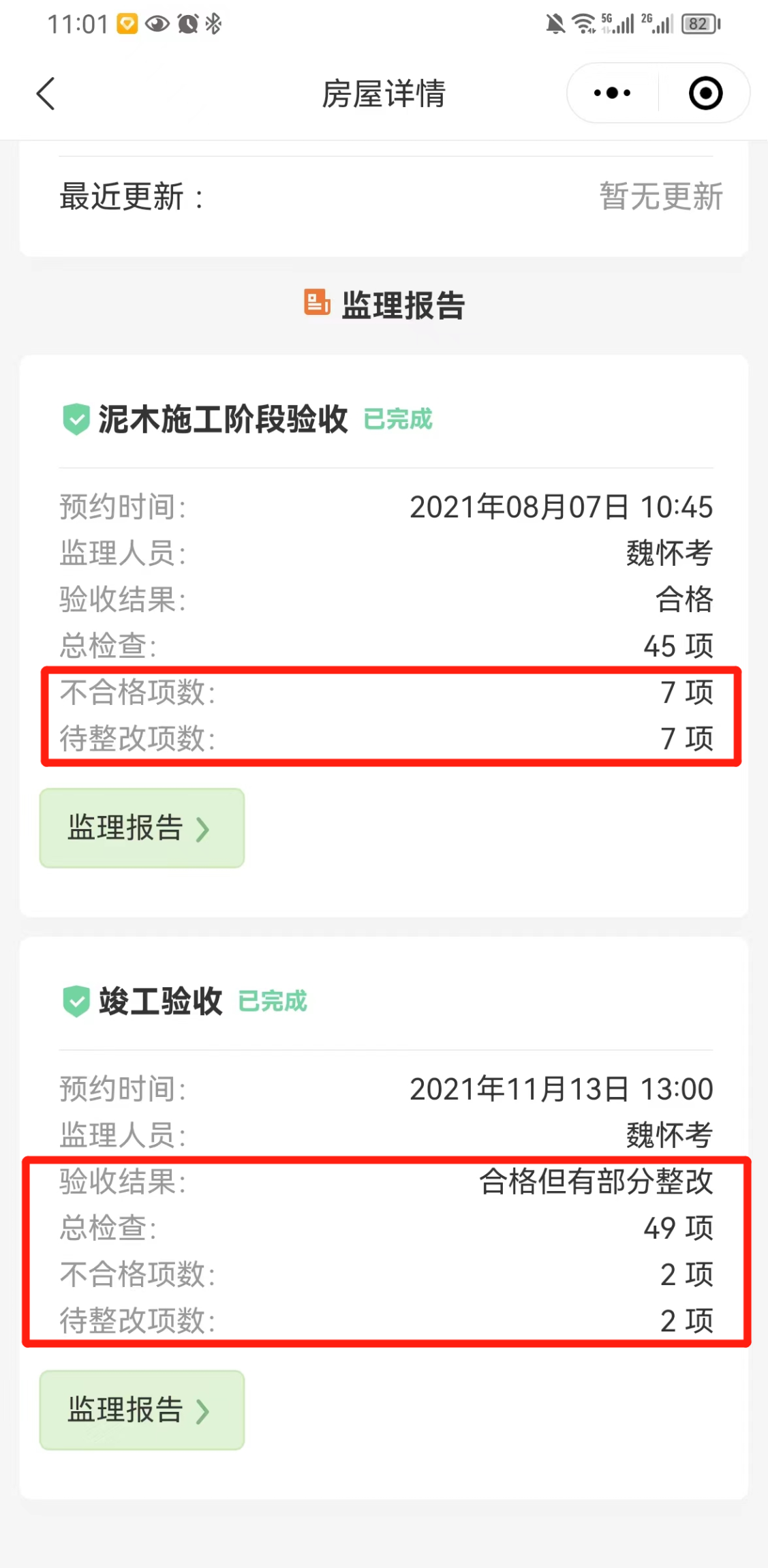Close the mini program with the circle button
This screenshot has width=768, height=1568.
(705, 93)
